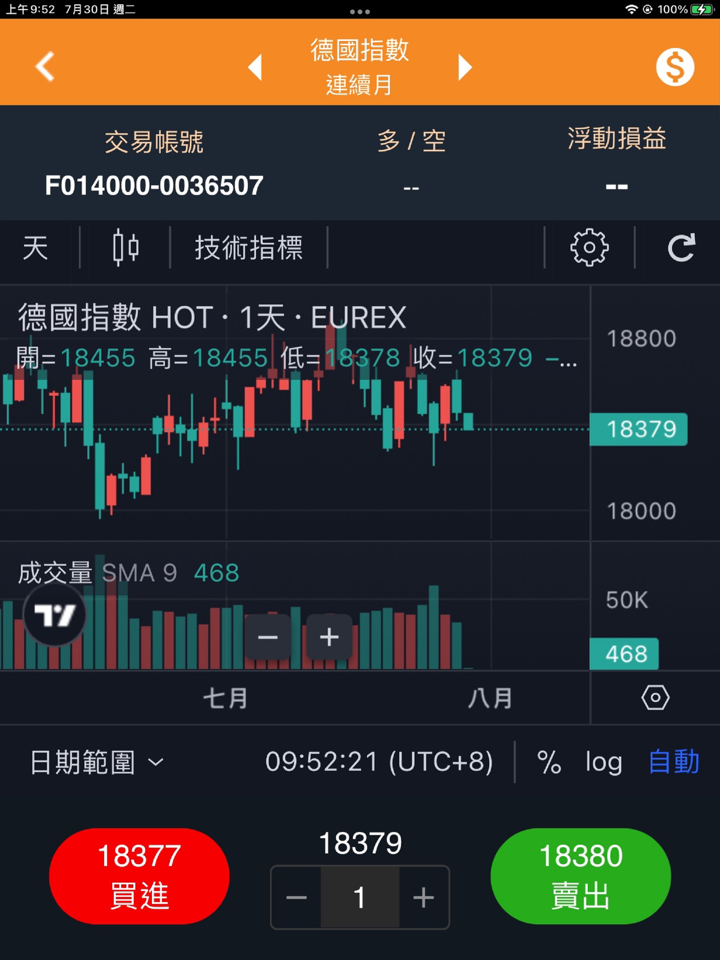
Task: Zoom in the chart with plus button
Action: tap(329, 637)
